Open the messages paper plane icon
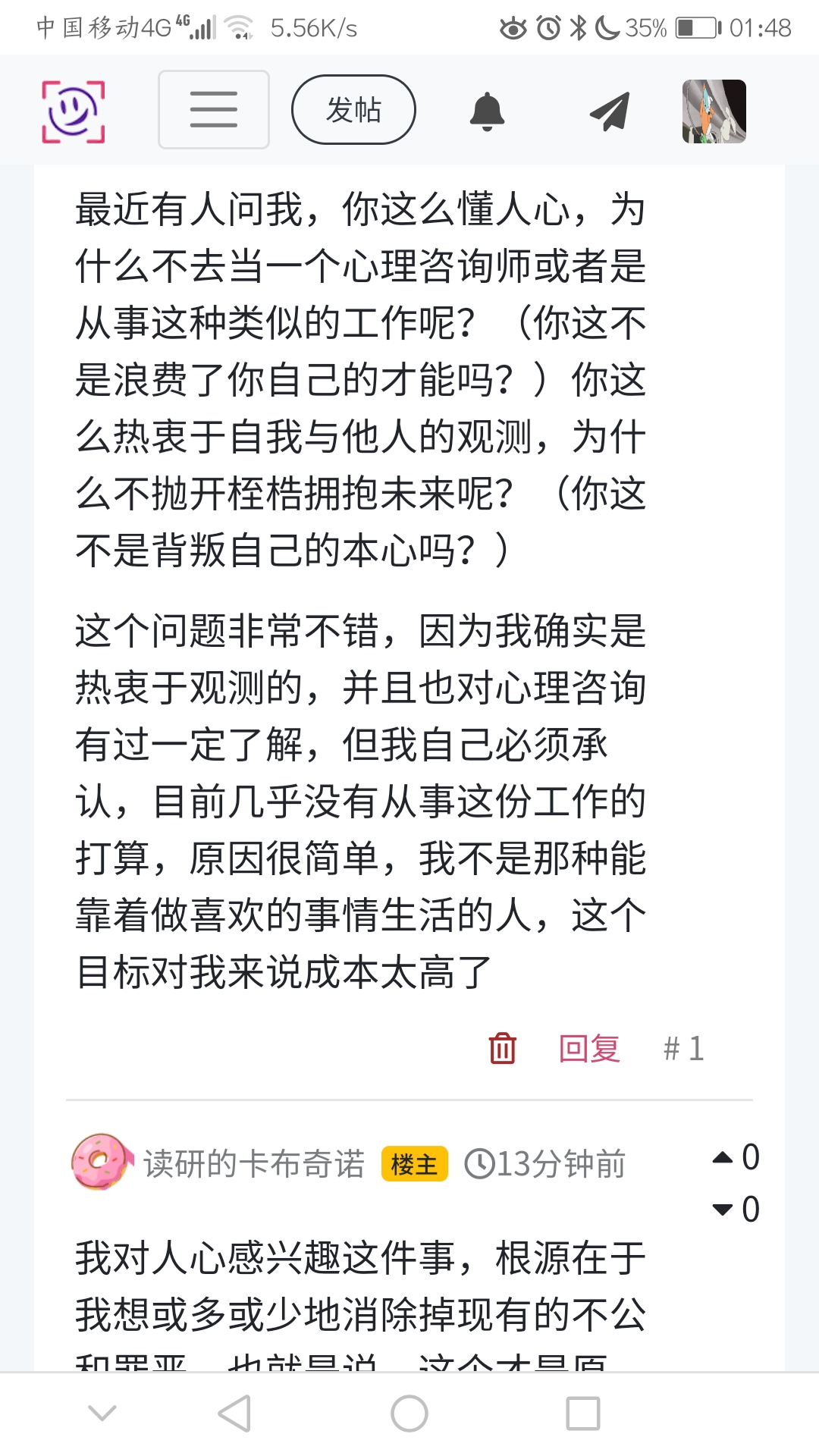 [x=610, y=111]
